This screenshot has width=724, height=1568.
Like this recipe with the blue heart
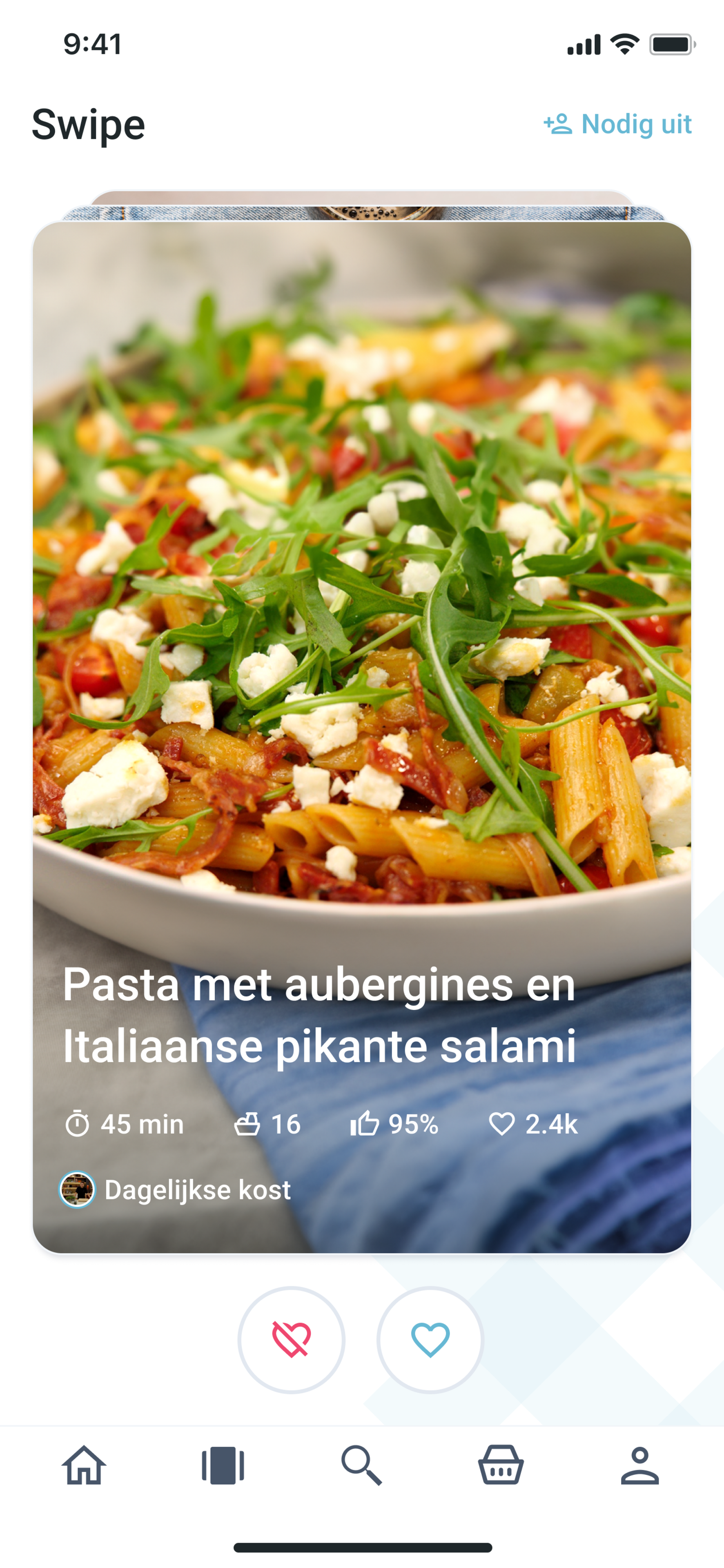click(430, 1340)
